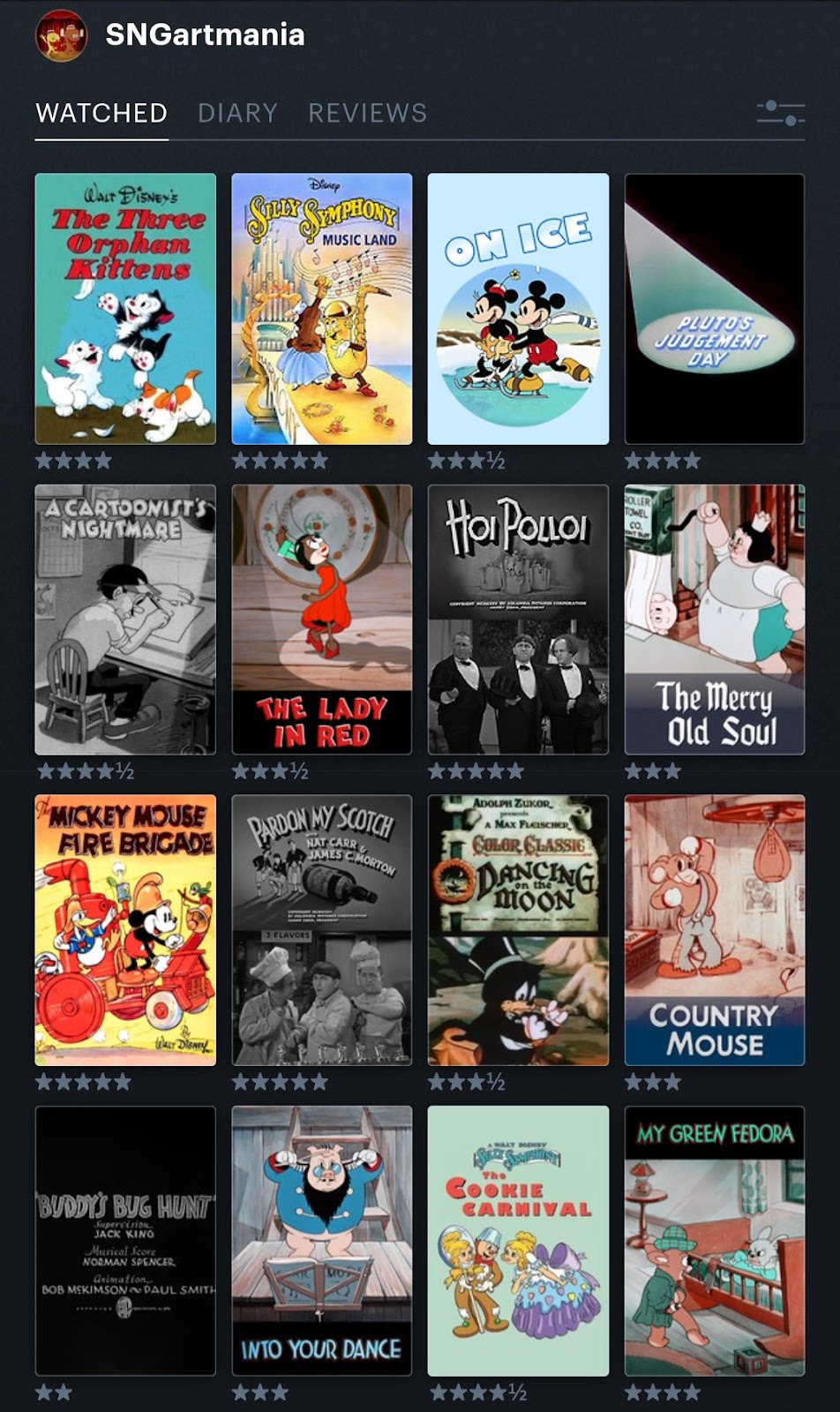Viewport: 840px width, 1412px height.
Task: View the Music Land film
Action: pos(322,309)
